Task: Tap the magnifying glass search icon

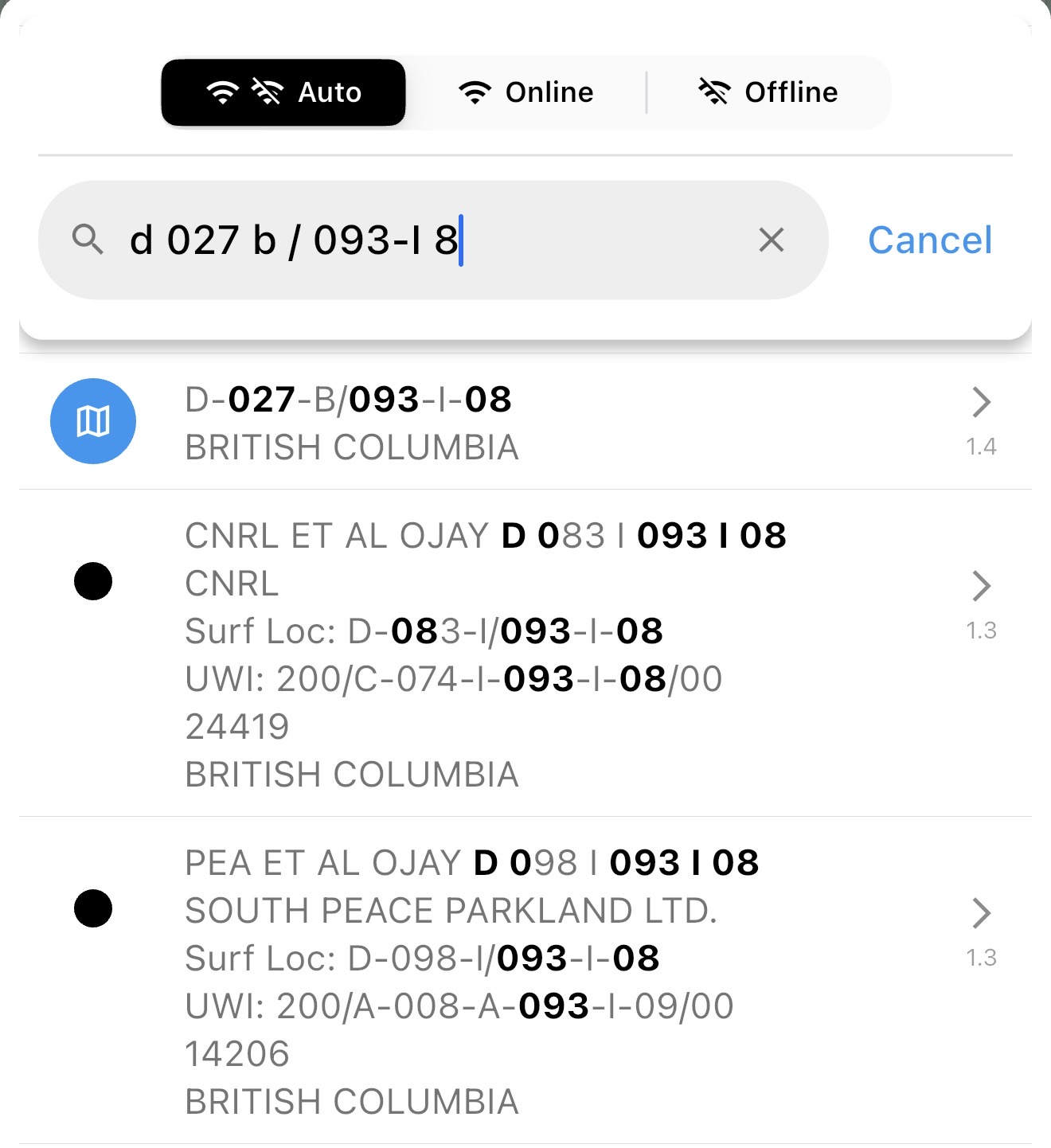Action: [88, 240]
